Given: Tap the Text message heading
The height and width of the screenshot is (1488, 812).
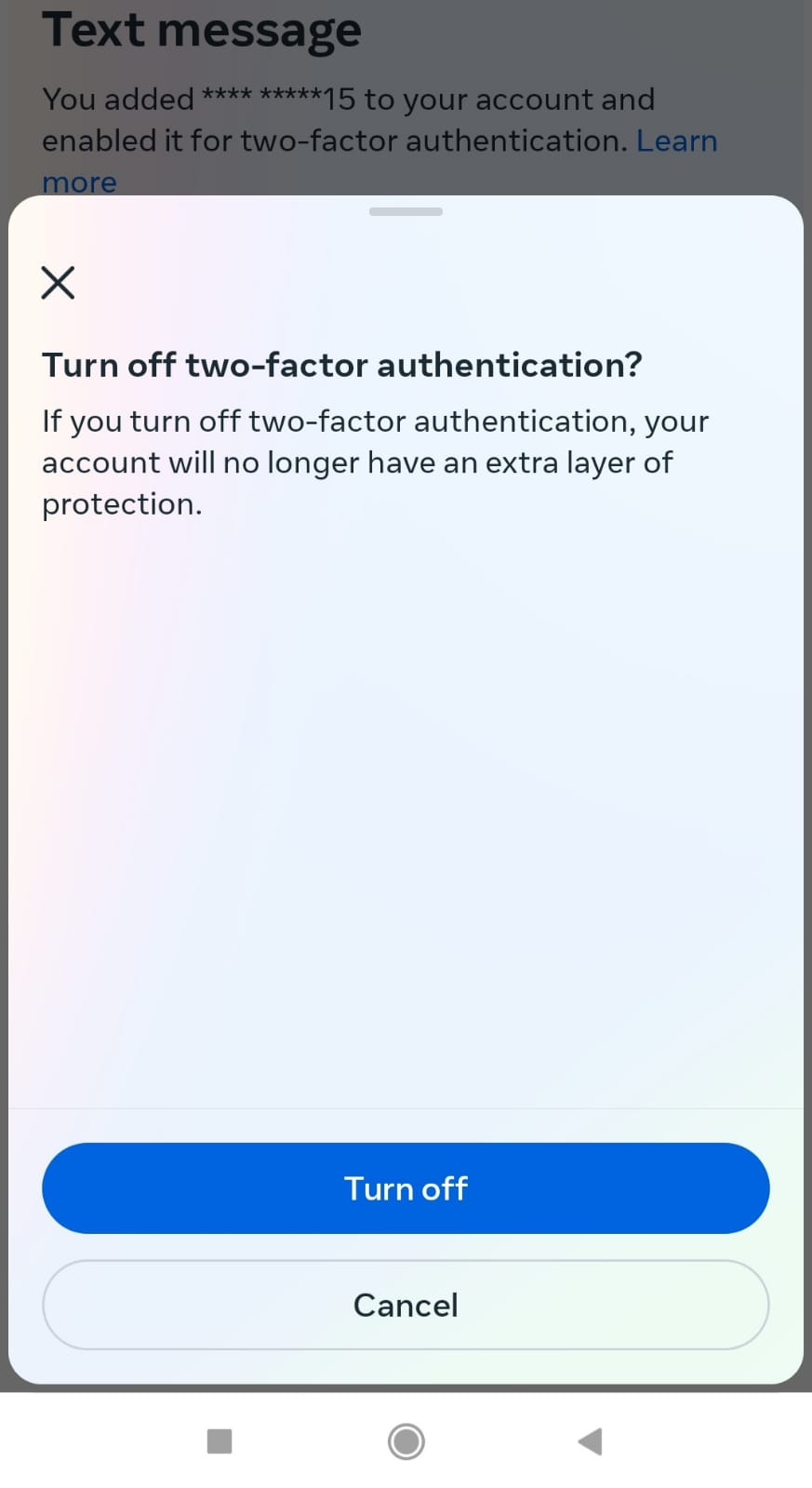Looking at the screenshot, I should (202, 30).
